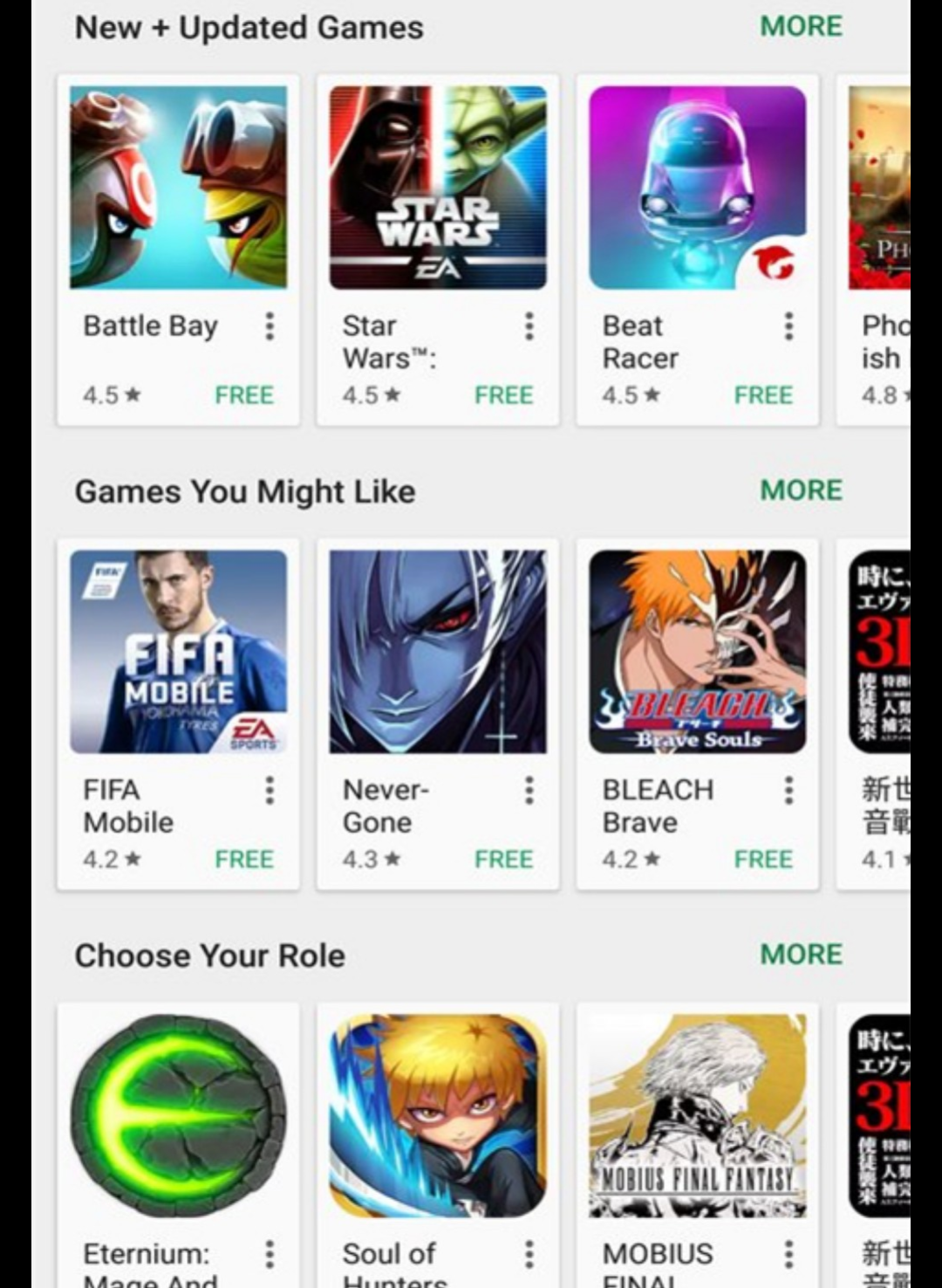Open the Soul of Hunters card
Viewport: 942px width, 1288px height.
[437, 1116]
